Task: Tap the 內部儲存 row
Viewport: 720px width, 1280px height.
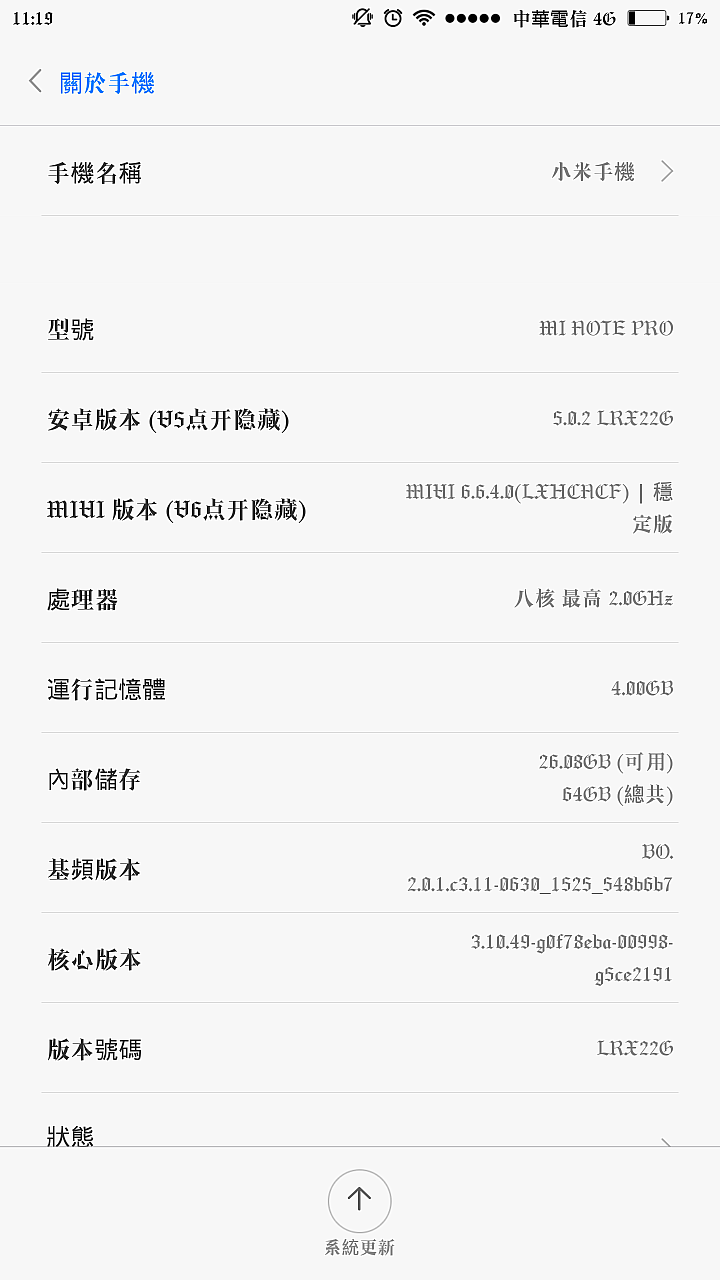Action: (360, 778)
